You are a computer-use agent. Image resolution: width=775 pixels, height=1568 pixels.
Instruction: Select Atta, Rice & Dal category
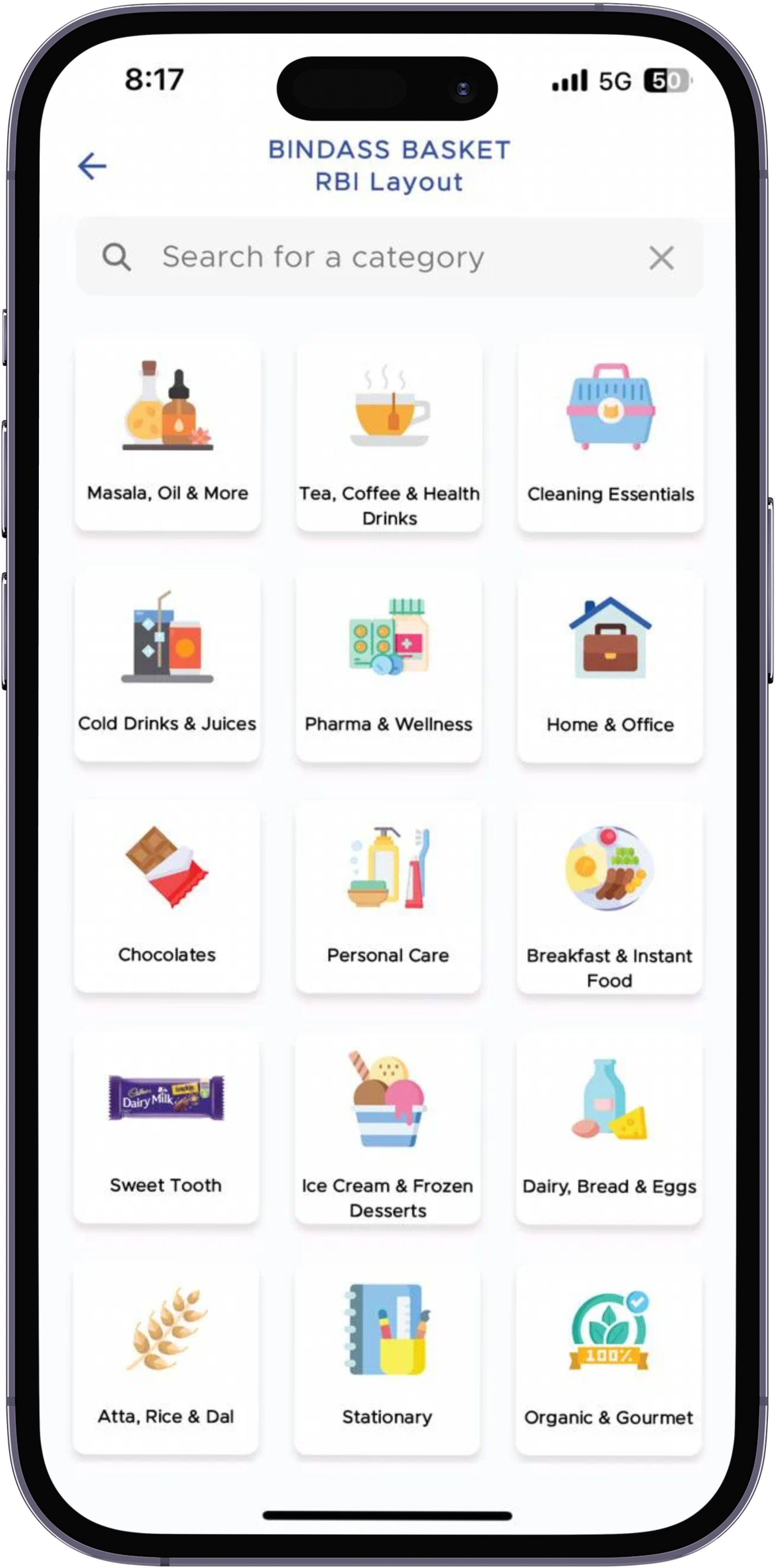point(166,1359)
